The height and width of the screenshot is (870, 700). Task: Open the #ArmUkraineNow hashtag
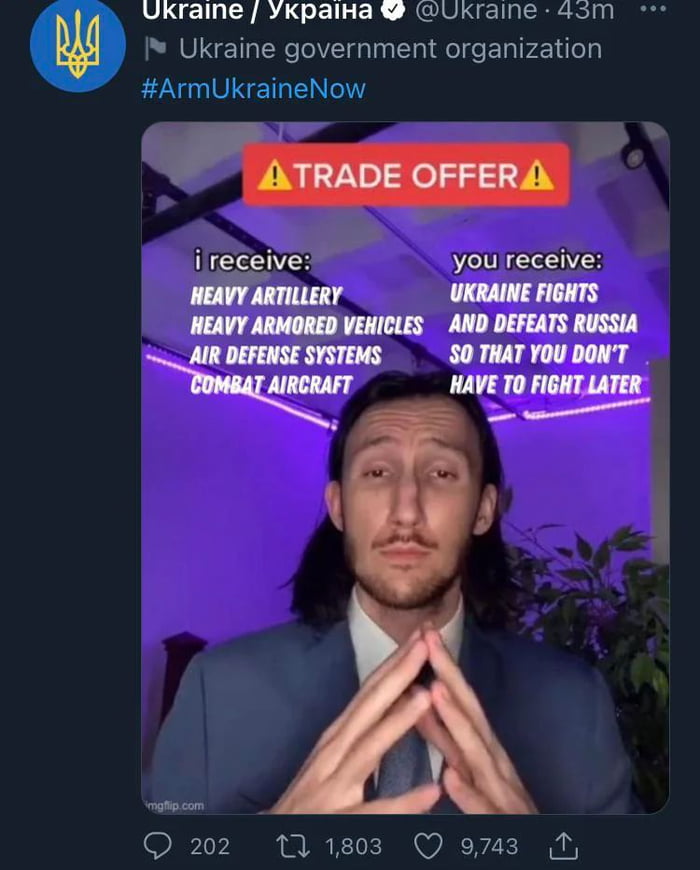(253, 88)
